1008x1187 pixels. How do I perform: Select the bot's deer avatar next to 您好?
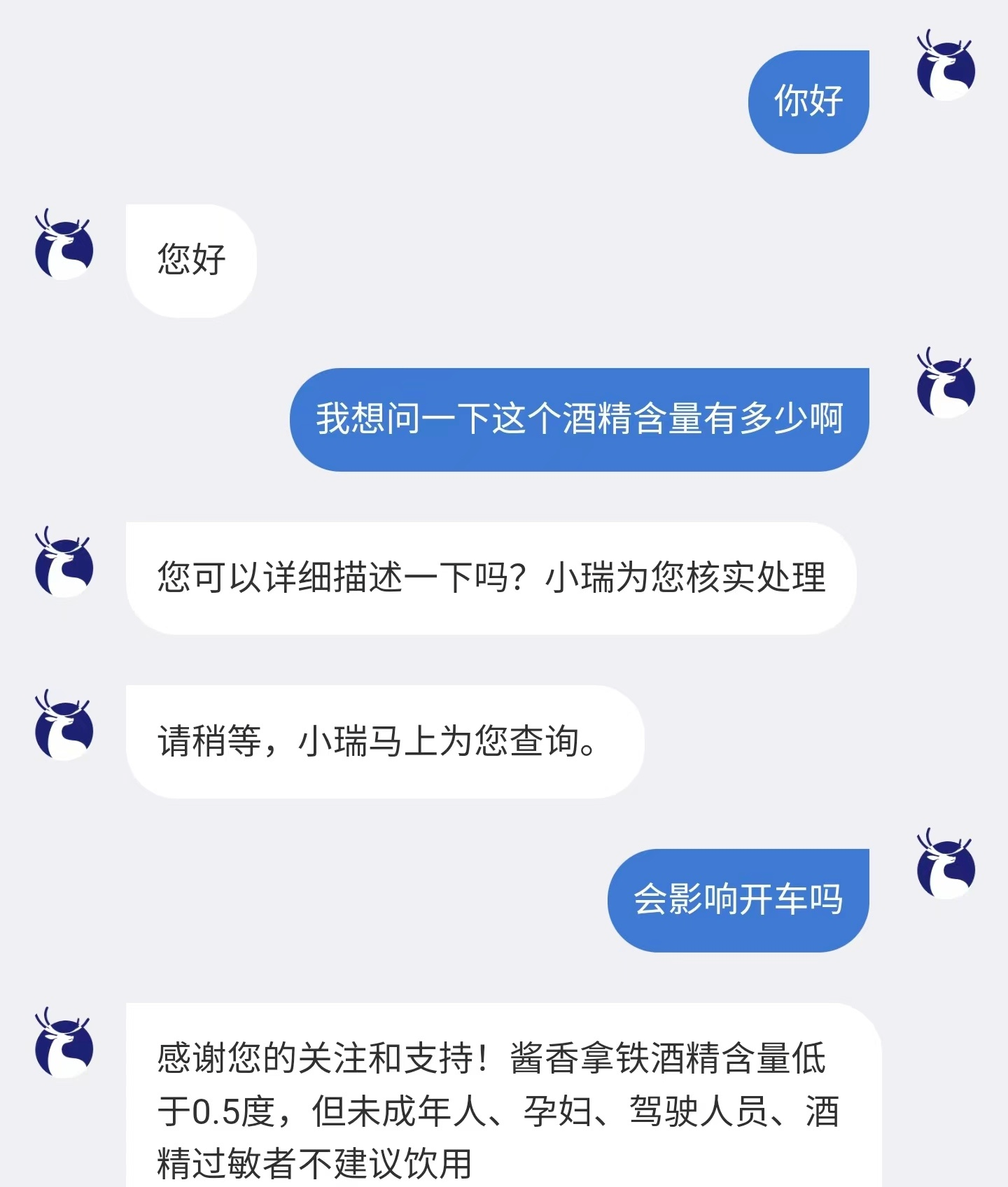(x=64, y=246)
